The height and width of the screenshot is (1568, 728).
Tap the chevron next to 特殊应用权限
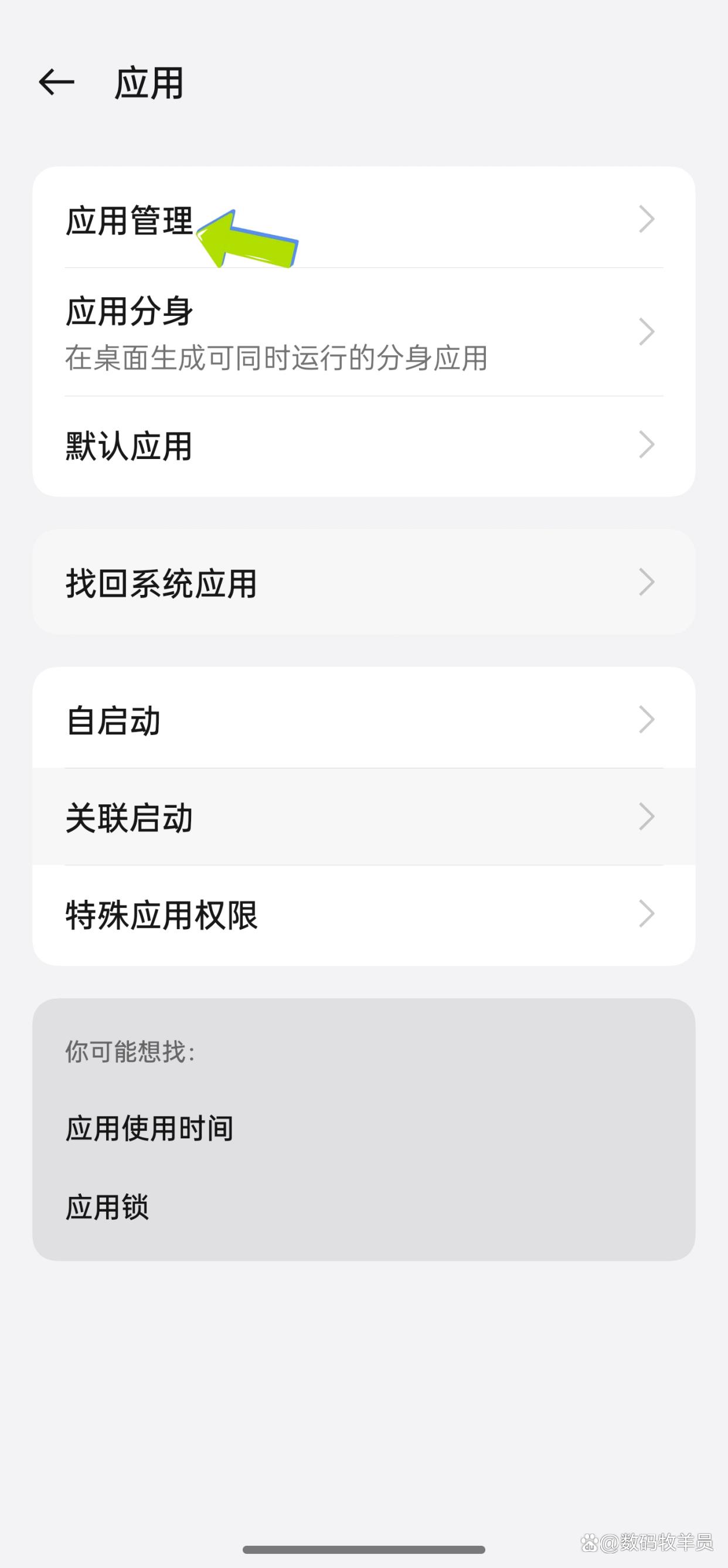point(647,914)
